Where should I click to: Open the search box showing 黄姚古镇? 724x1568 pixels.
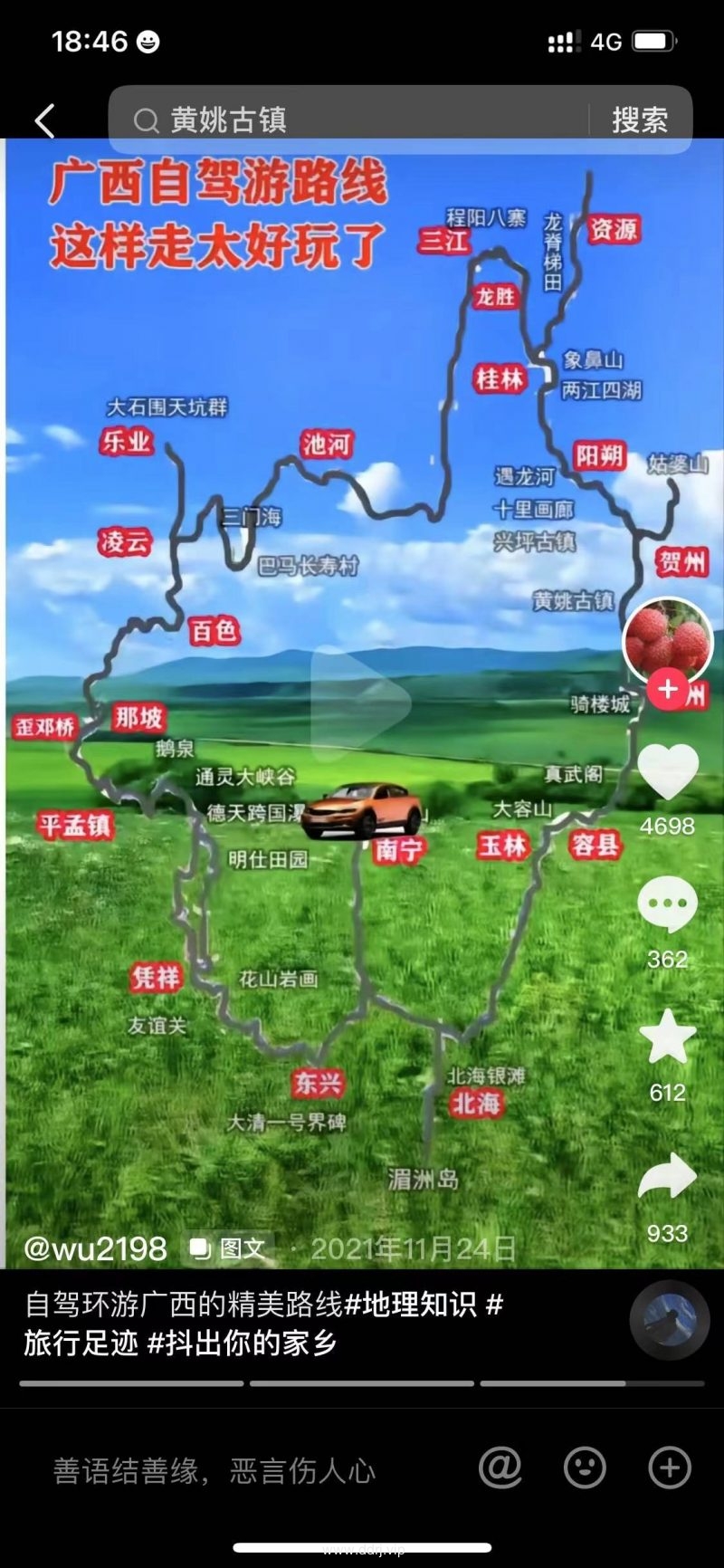pos(353,120)
